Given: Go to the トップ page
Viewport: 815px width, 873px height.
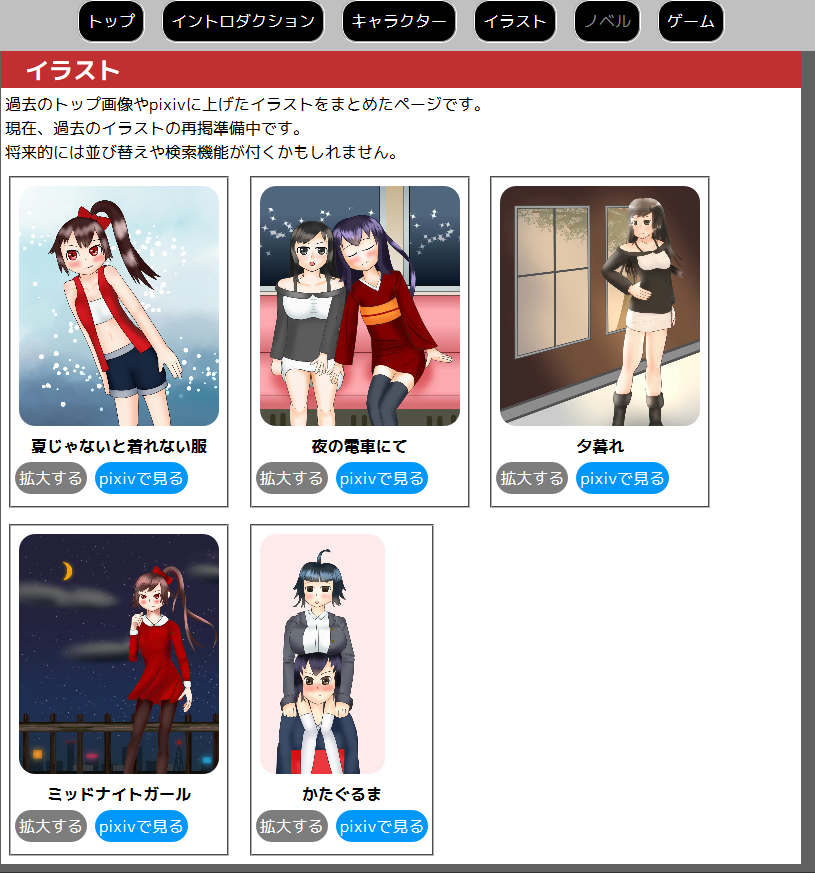Looking at the screenshot, I should pos(111,22).
